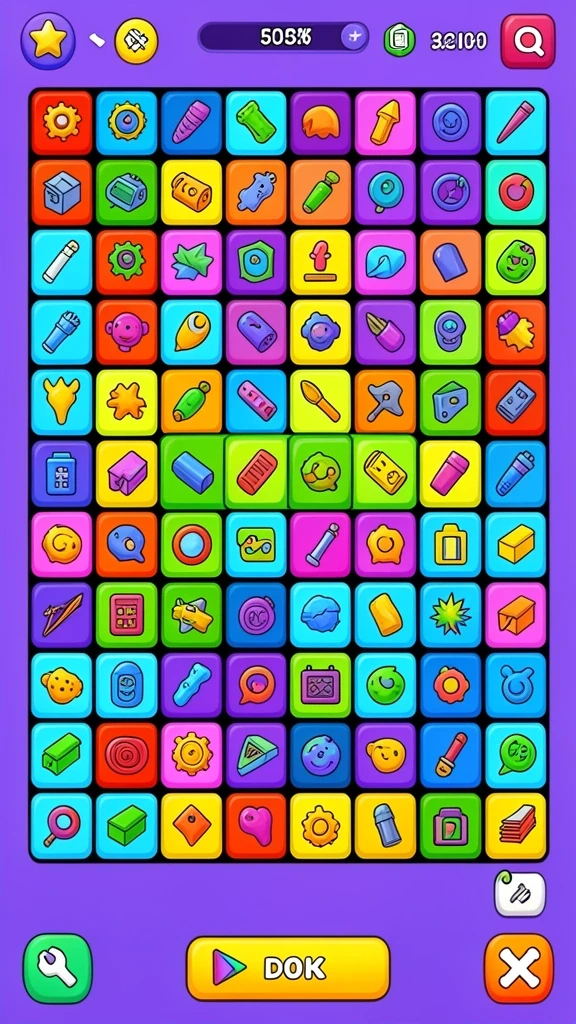Select the orange box on the pink tile
Image resolution: width=576 pixels, height=1024 pixels.
(x=516, y=614)
